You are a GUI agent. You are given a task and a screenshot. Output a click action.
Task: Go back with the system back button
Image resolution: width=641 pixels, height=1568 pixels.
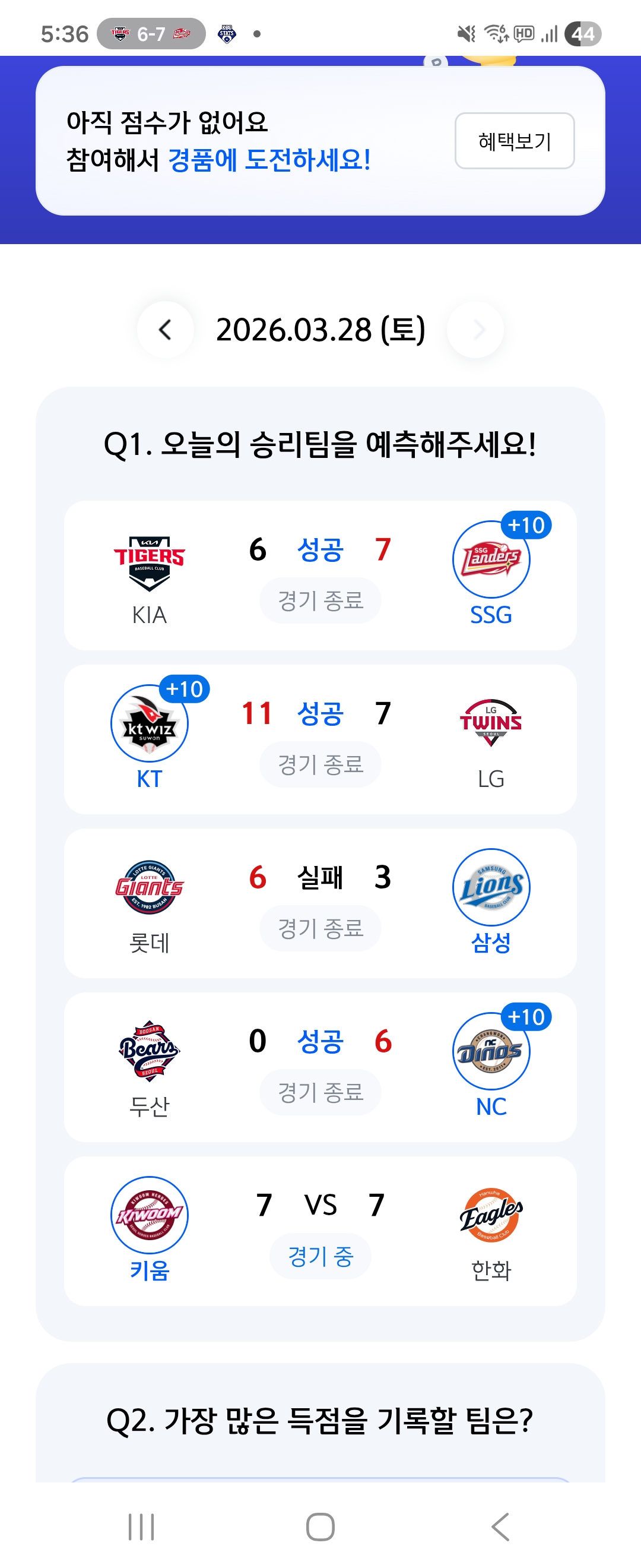pos(500,1526)
